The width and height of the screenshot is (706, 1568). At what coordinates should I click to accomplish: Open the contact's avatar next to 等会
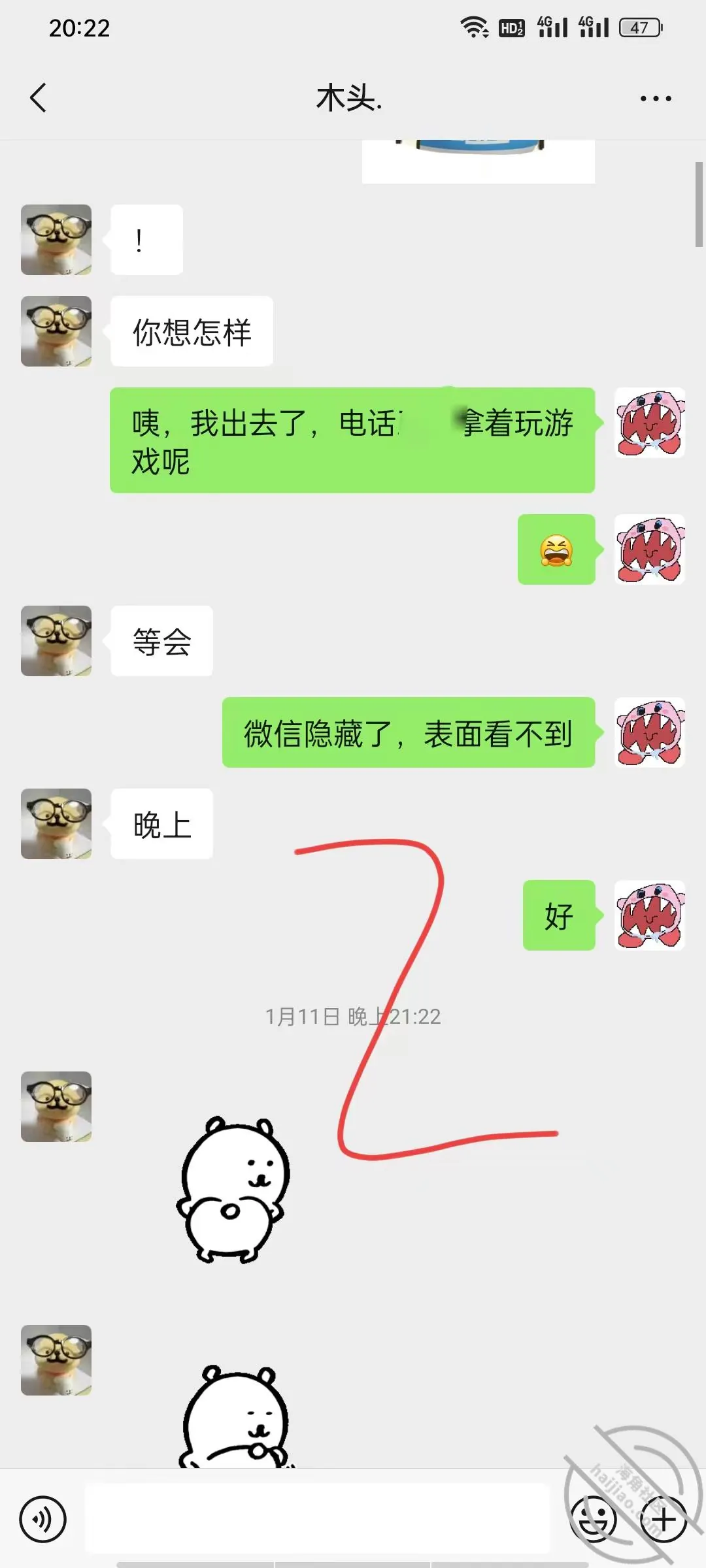(56, 641)
